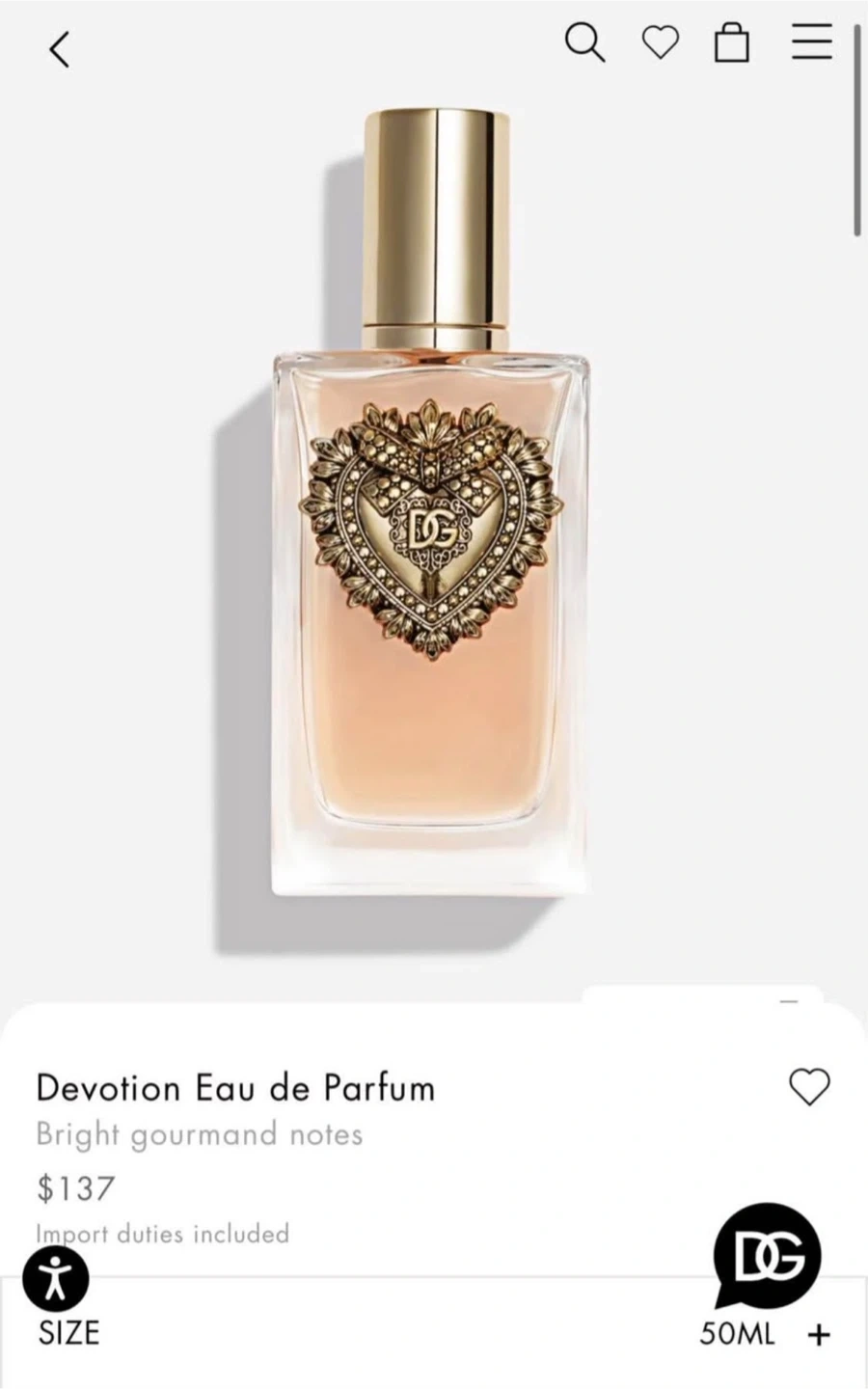
Task: Open the wishlist from the top bar
Action: [x=661, y=43]
